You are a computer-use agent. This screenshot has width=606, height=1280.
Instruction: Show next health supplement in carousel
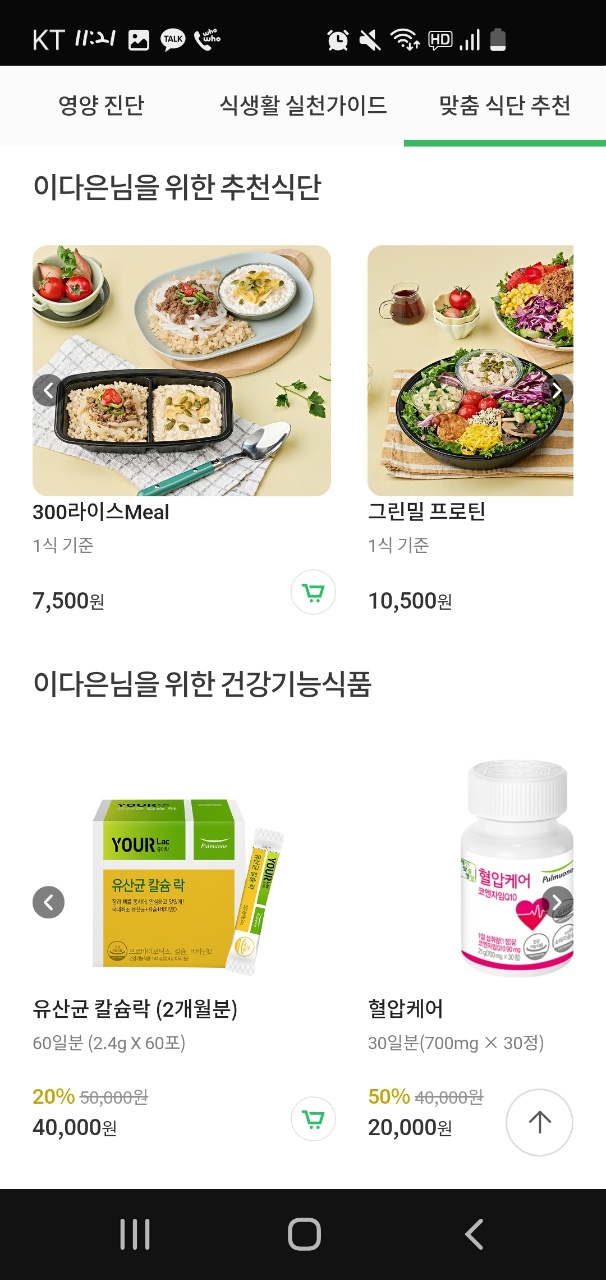coord(558,902)
